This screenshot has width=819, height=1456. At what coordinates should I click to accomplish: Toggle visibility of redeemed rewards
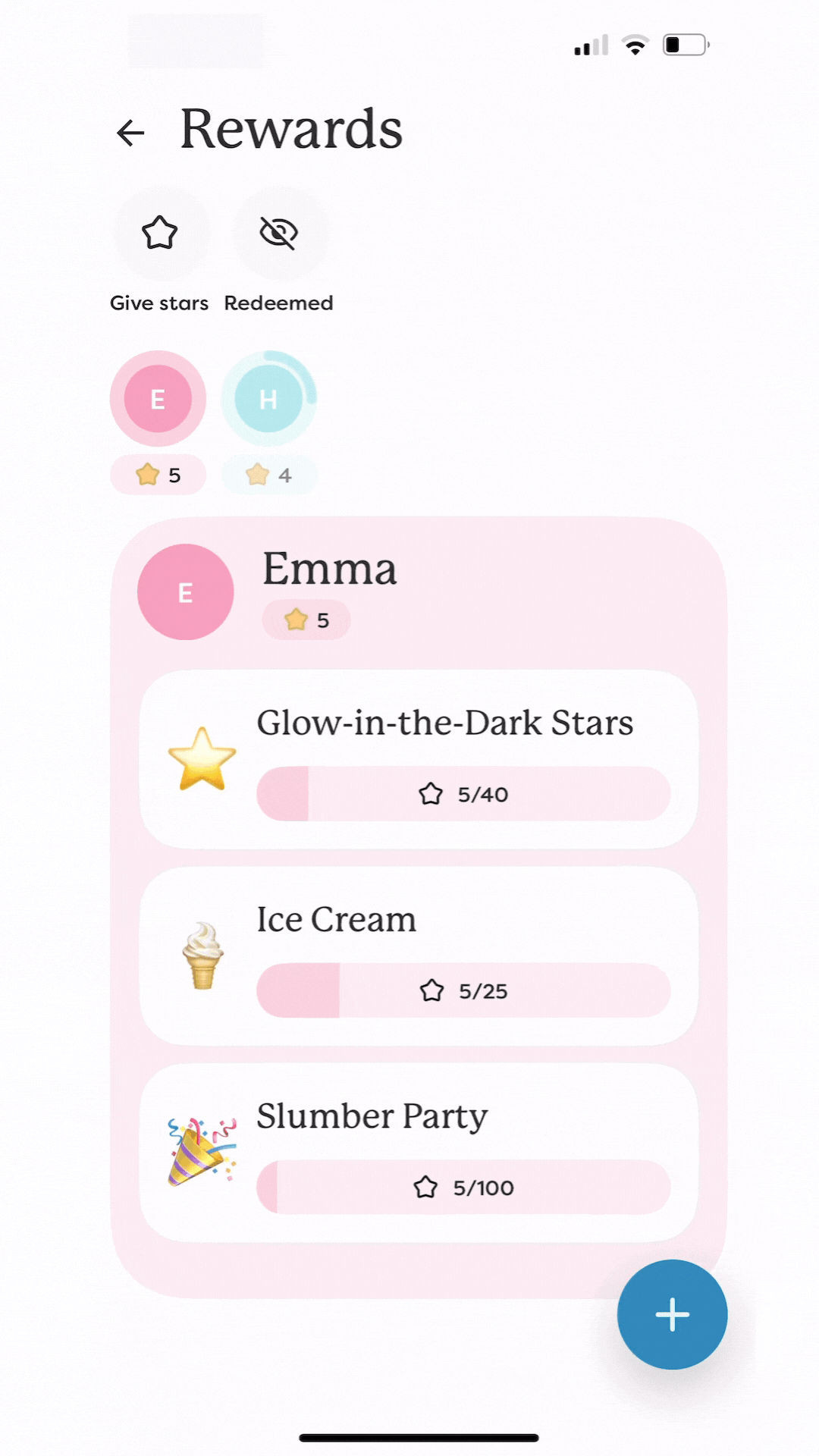click(x=278, y=233)
